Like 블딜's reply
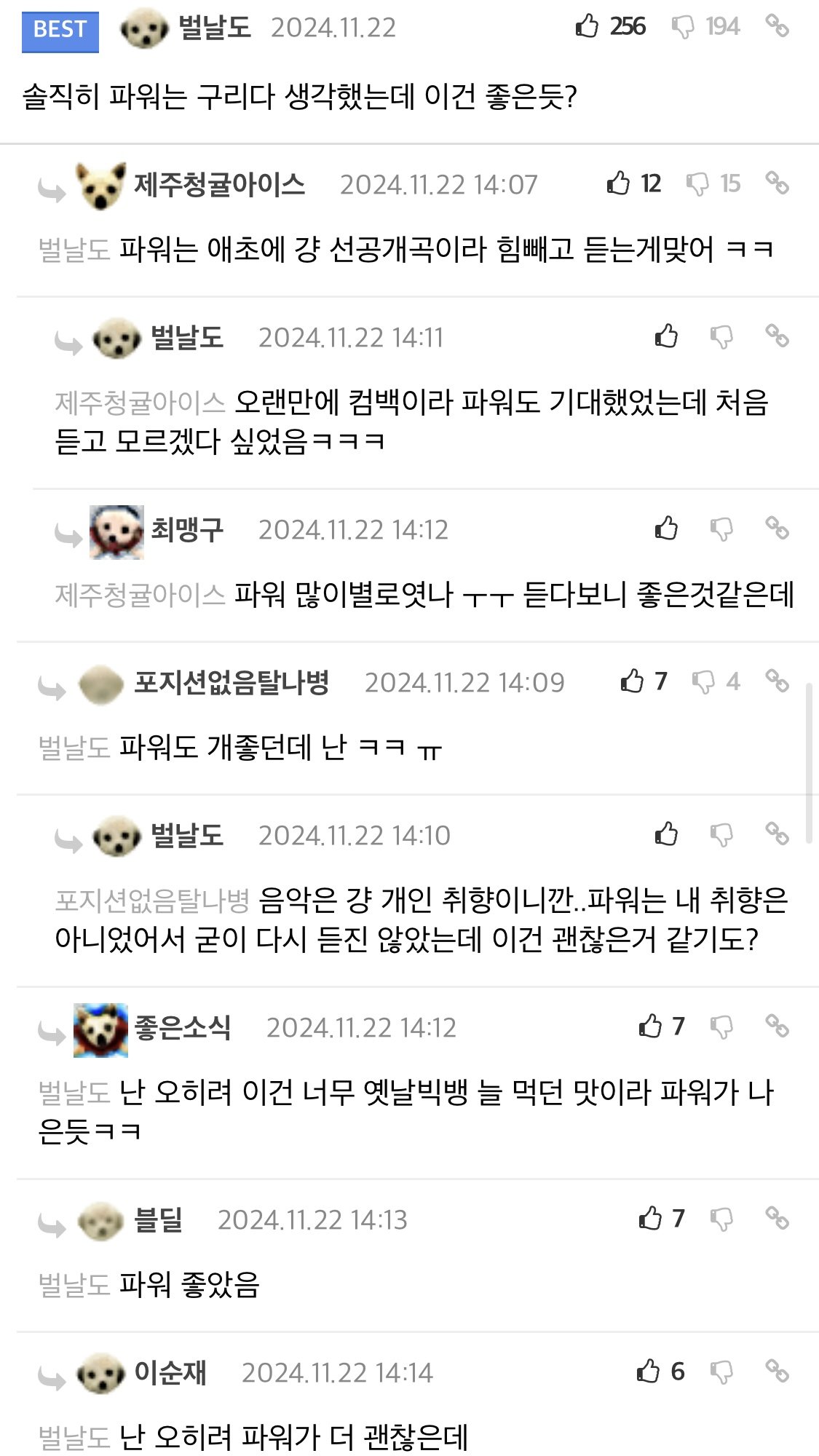 650,1218
